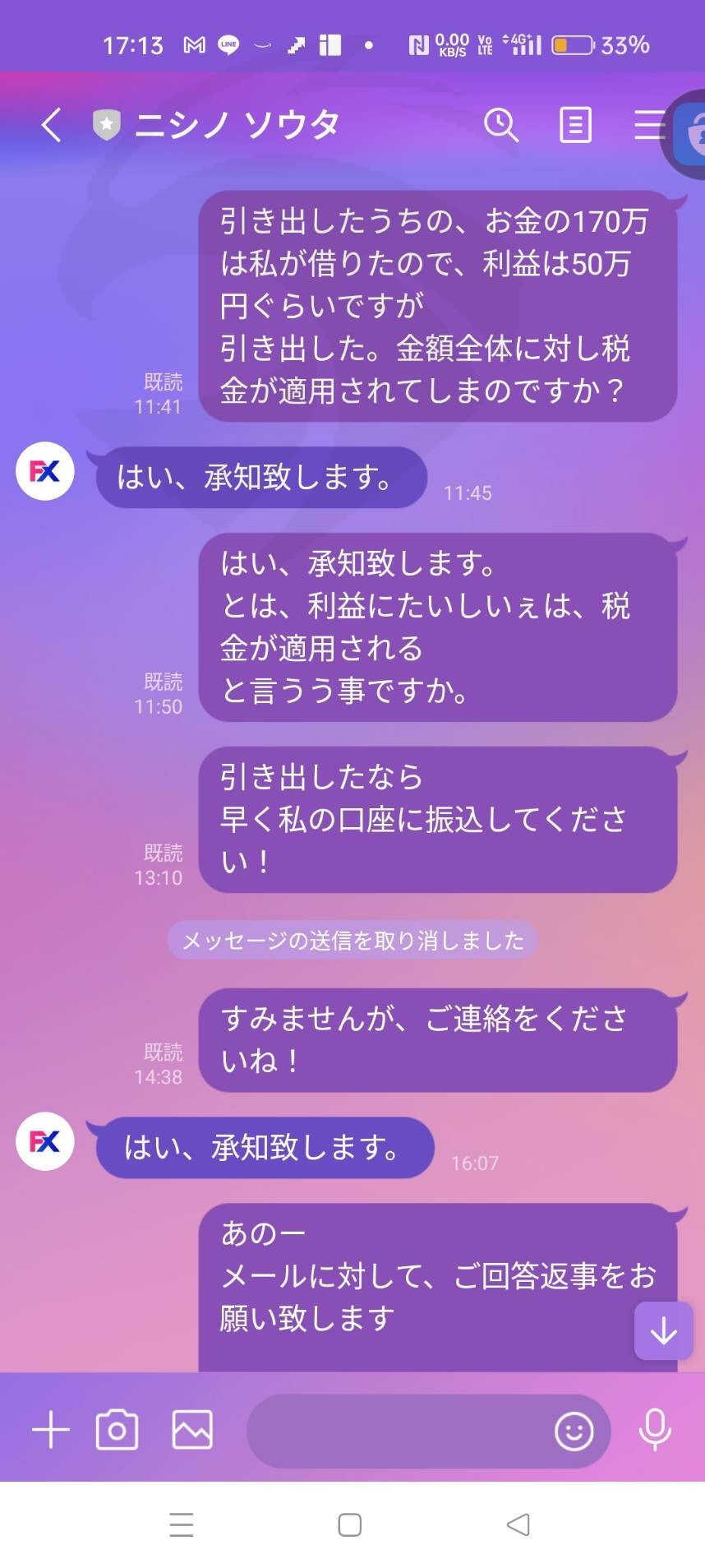
Task: Open the notes icon in header
Action: tap(575, 125)
